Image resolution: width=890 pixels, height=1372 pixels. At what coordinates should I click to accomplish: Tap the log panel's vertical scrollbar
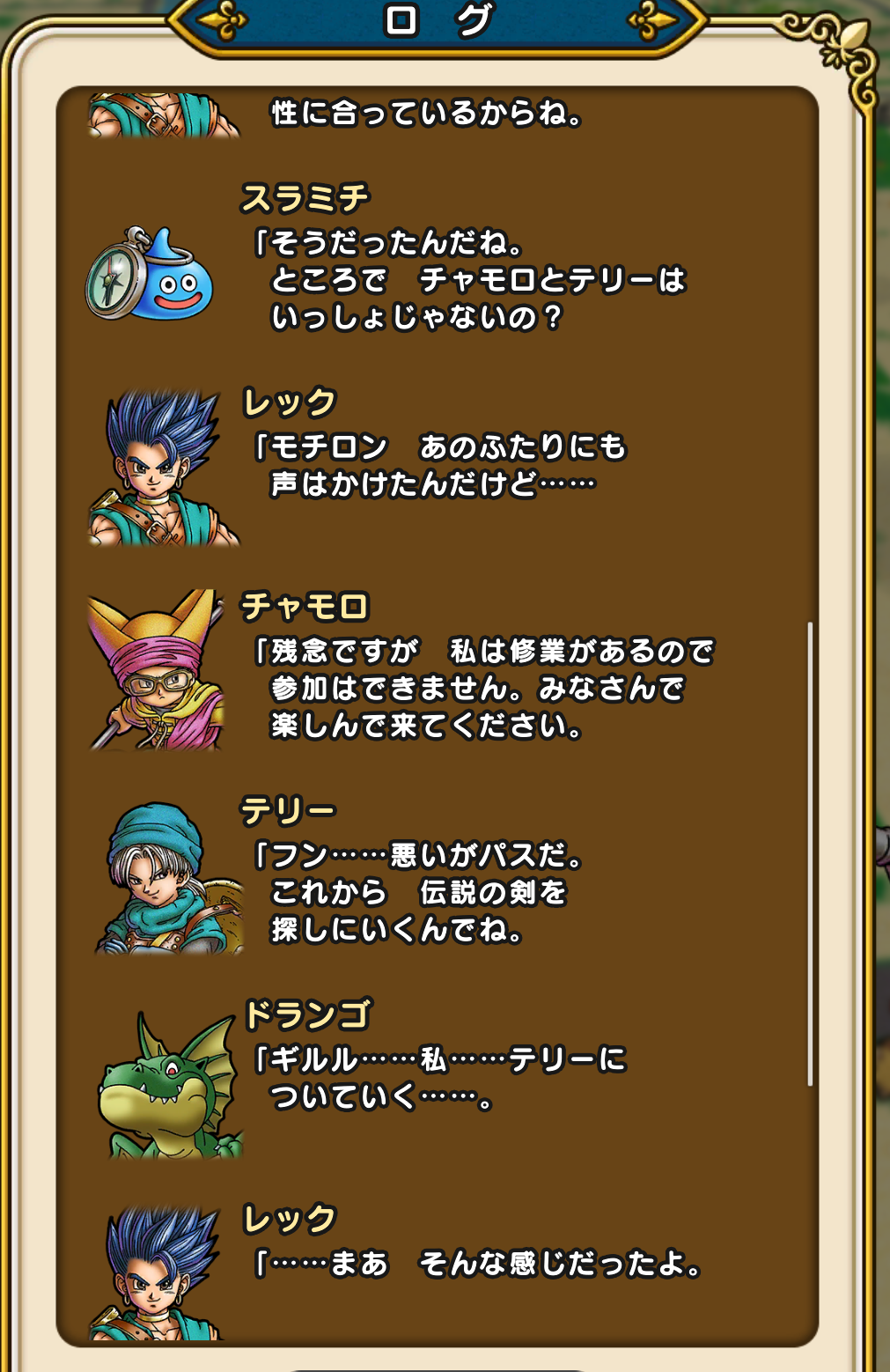point(810,854)
